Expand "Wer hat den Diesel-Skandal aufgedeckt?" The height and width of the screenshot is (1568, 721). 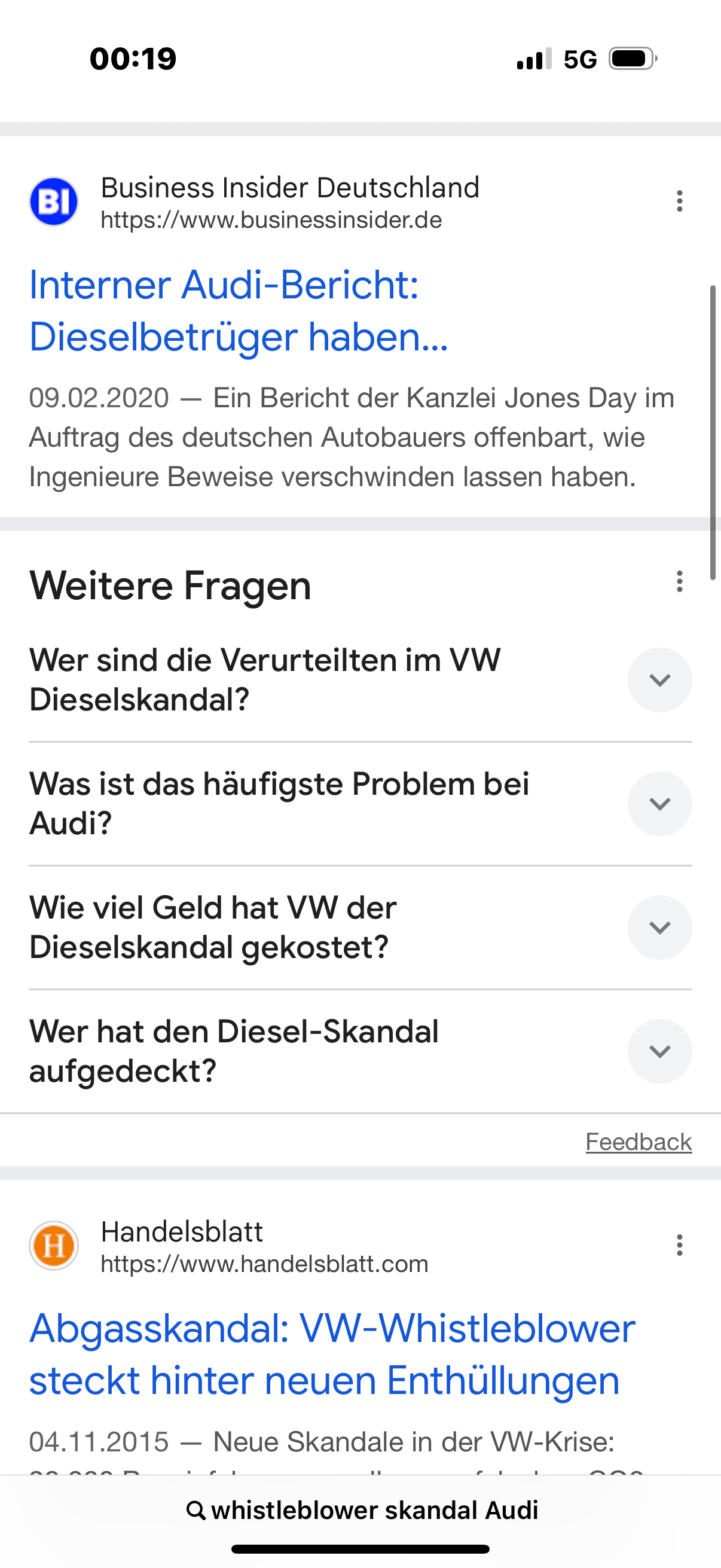pyautogui.click(x=659, y=1051)
